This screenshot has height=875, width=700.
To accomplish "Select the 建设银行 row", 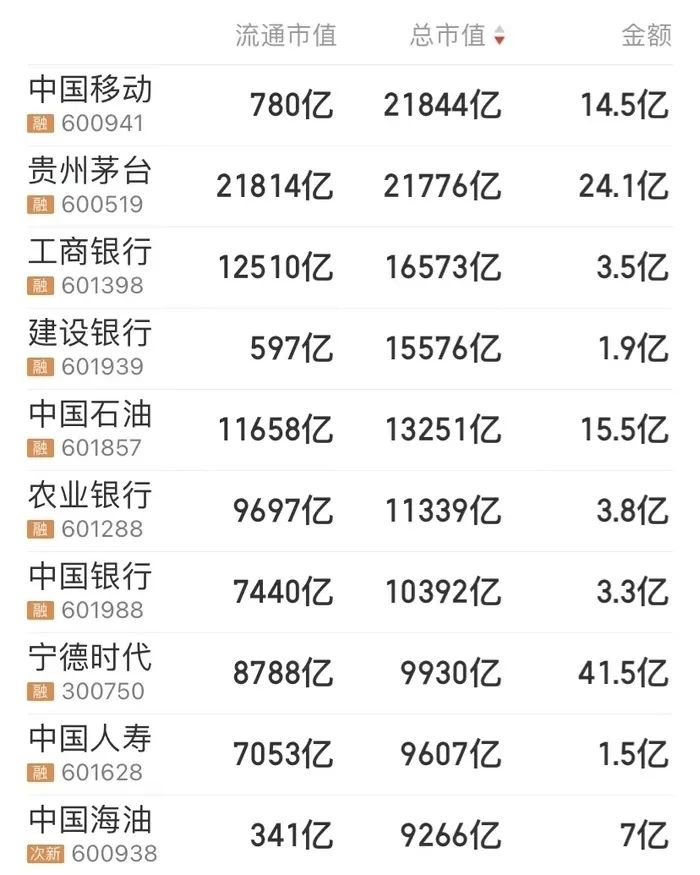I will point(90,347).
